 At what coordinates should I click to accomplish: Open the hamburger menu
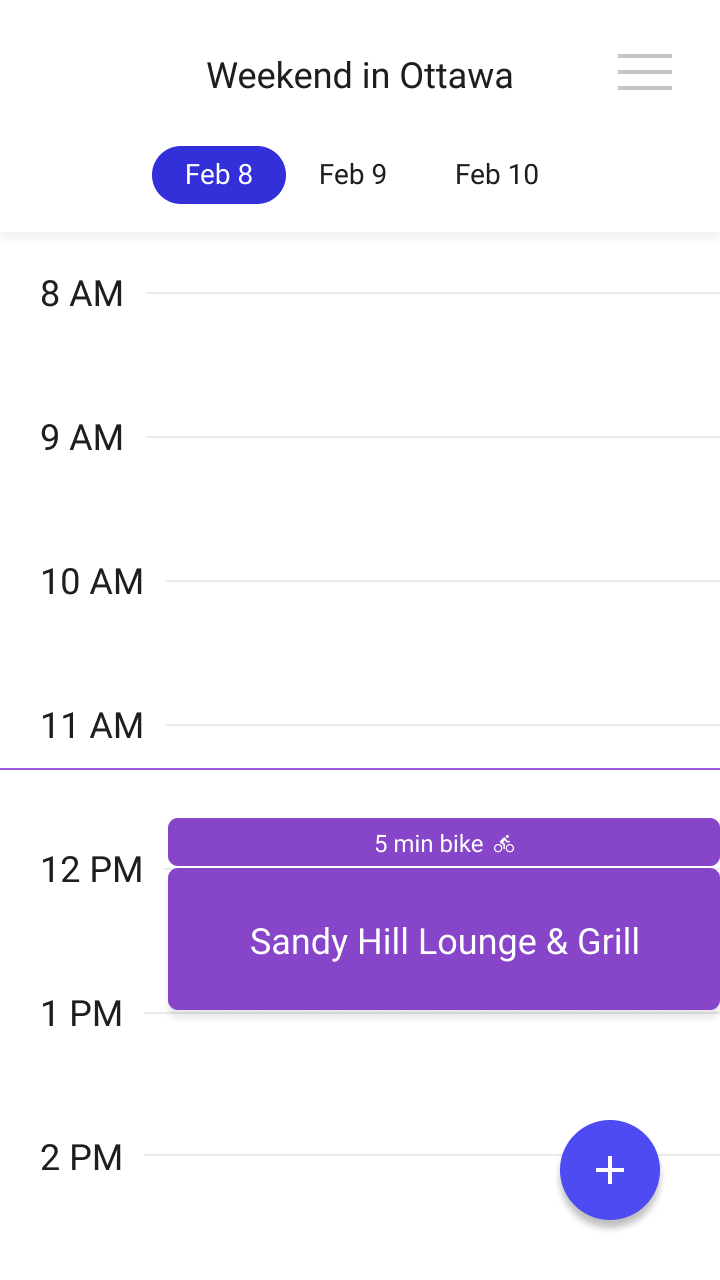644,73
